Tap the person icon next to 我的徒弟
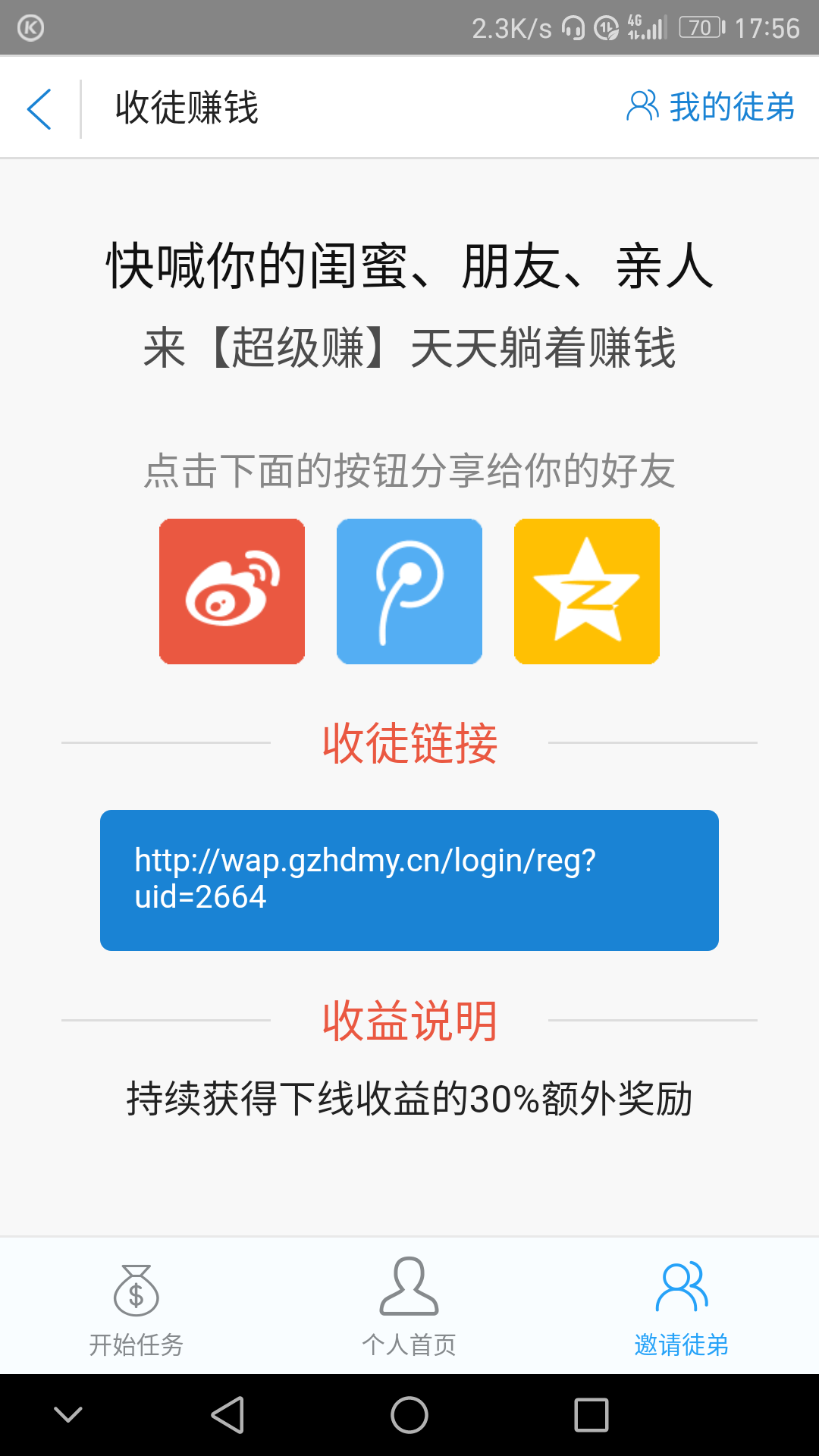 (643, 108)
